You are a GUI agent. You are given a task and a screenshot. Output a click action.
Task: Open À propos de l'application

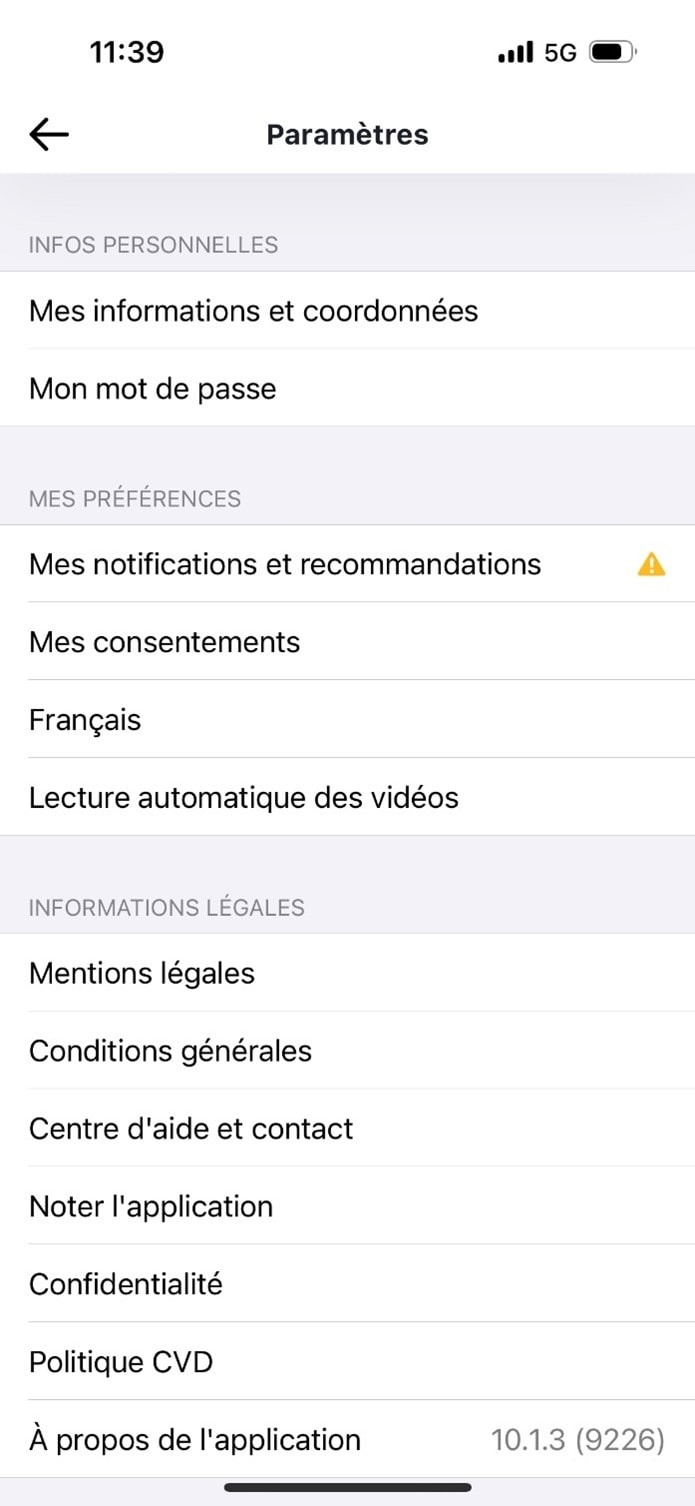tap(347, 1439)
